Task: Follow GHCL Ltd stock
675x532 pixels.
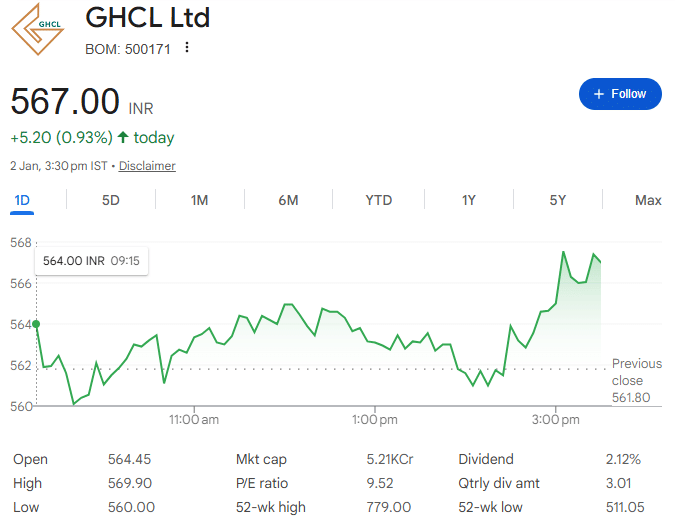Action: tap(620, 93)
